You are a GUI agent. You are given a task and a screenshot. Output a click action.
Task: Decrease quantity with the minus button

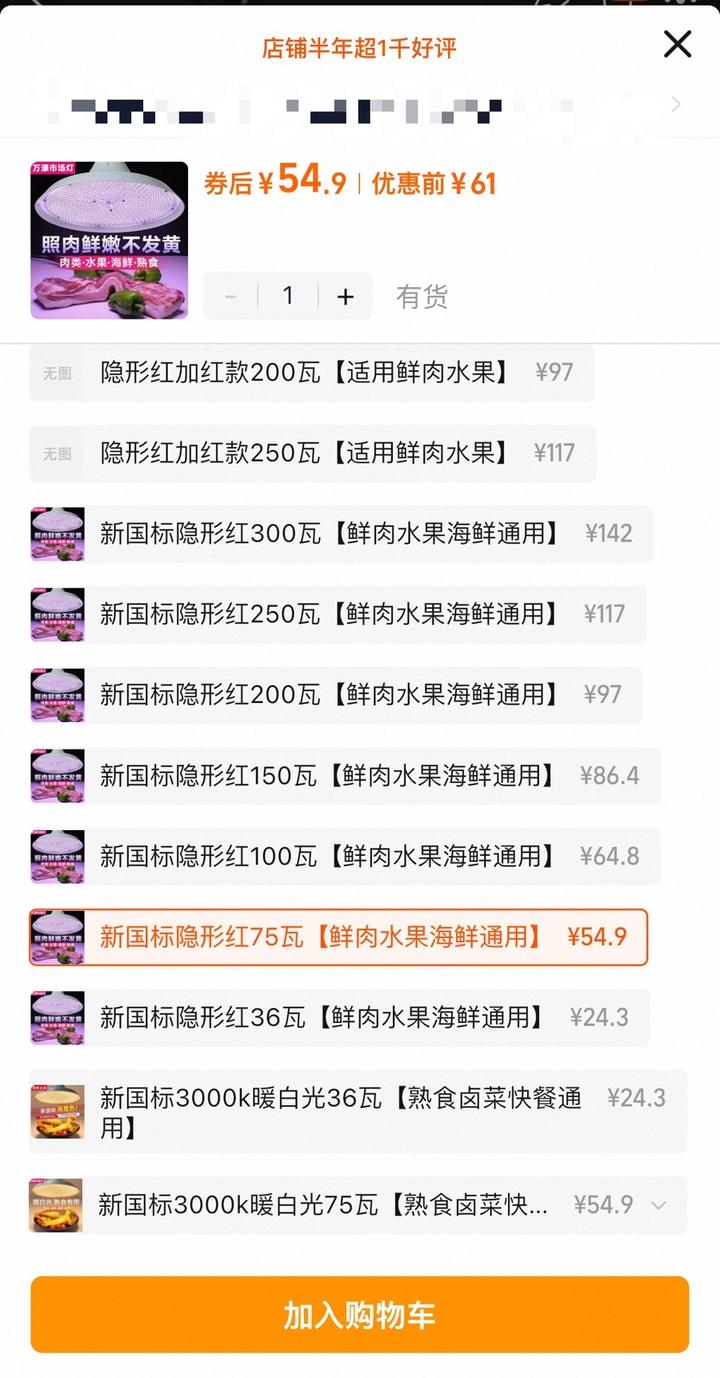coord(231,296)
